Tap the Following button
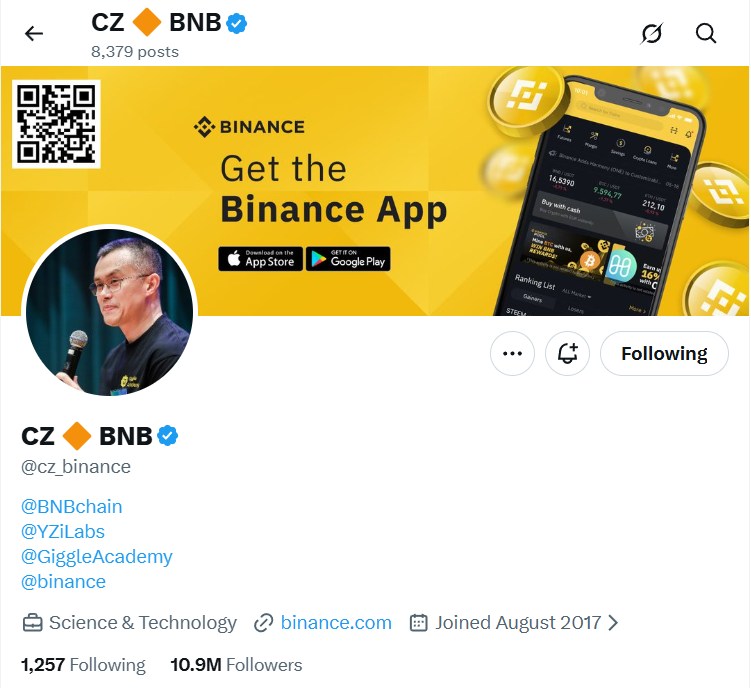 (664, 353)
